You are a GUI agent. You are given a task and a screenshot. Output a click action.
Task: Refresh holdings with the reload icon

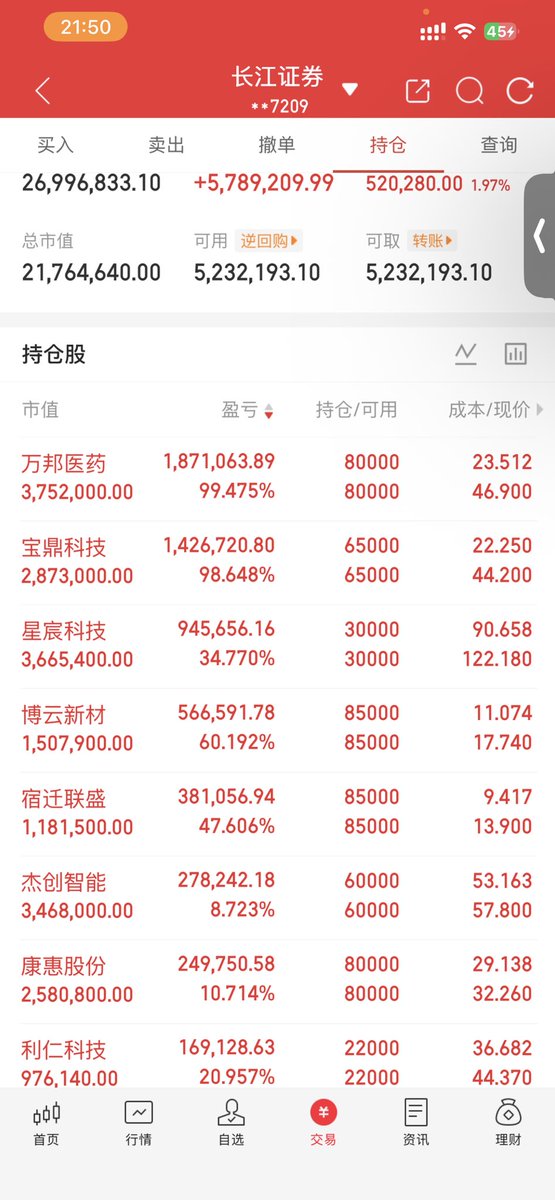520,91
